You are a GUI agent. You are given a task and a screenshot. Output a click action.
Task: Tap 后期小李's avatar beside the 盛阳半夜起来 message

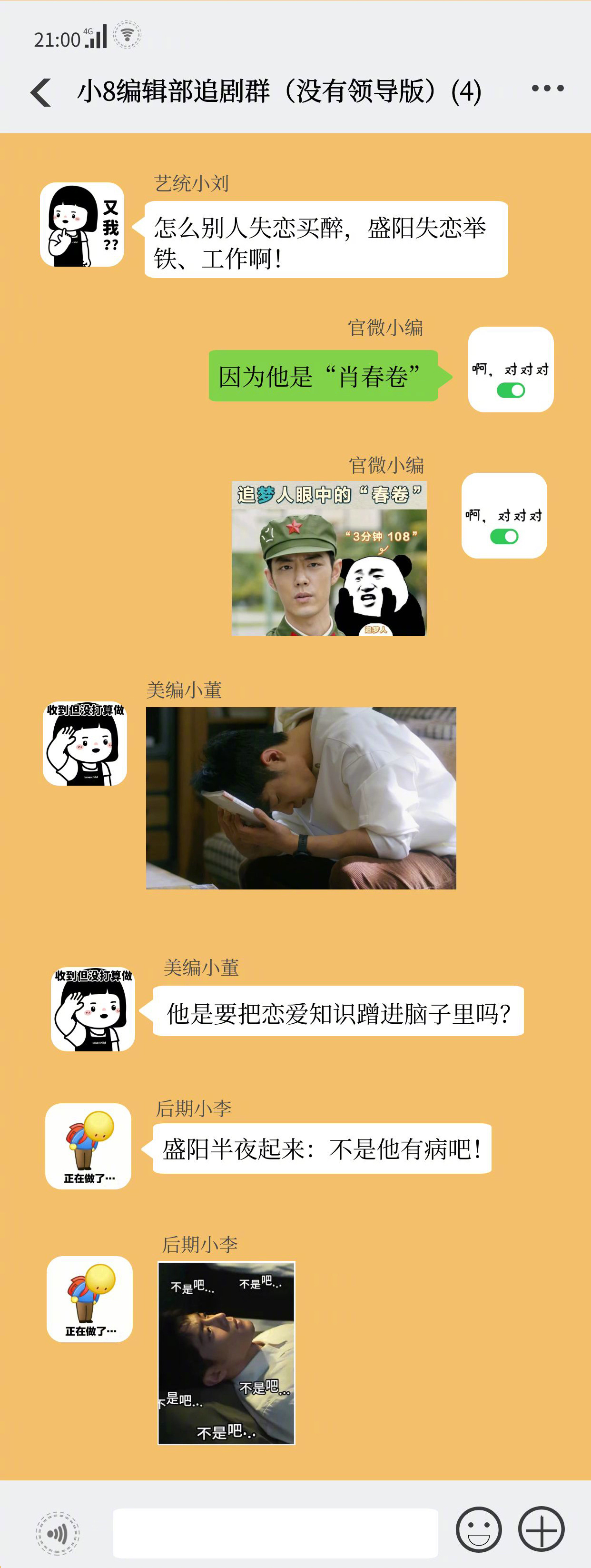coord(88,1146)
